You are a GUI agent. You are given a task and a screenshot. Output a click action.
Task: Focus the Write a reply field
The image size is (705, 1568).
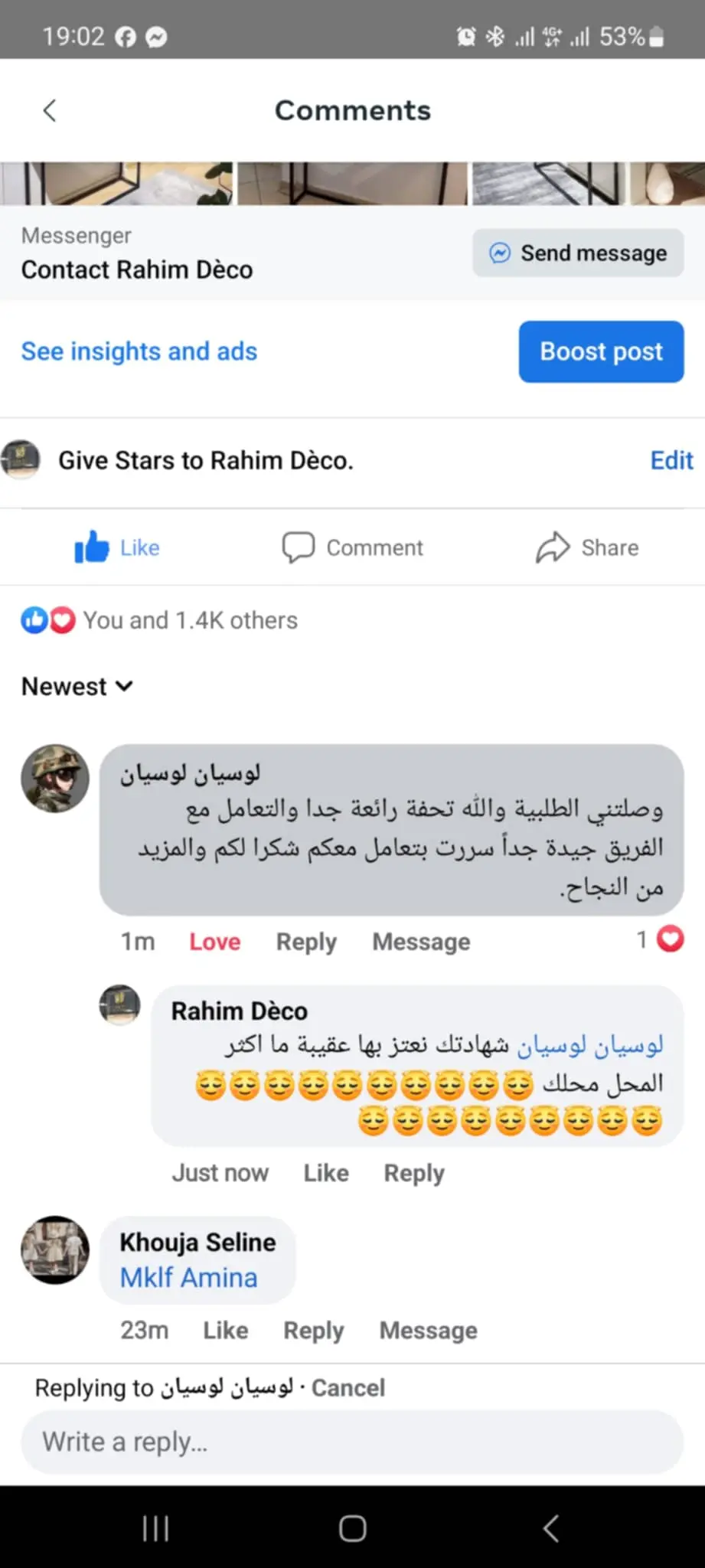[352, 1442]
